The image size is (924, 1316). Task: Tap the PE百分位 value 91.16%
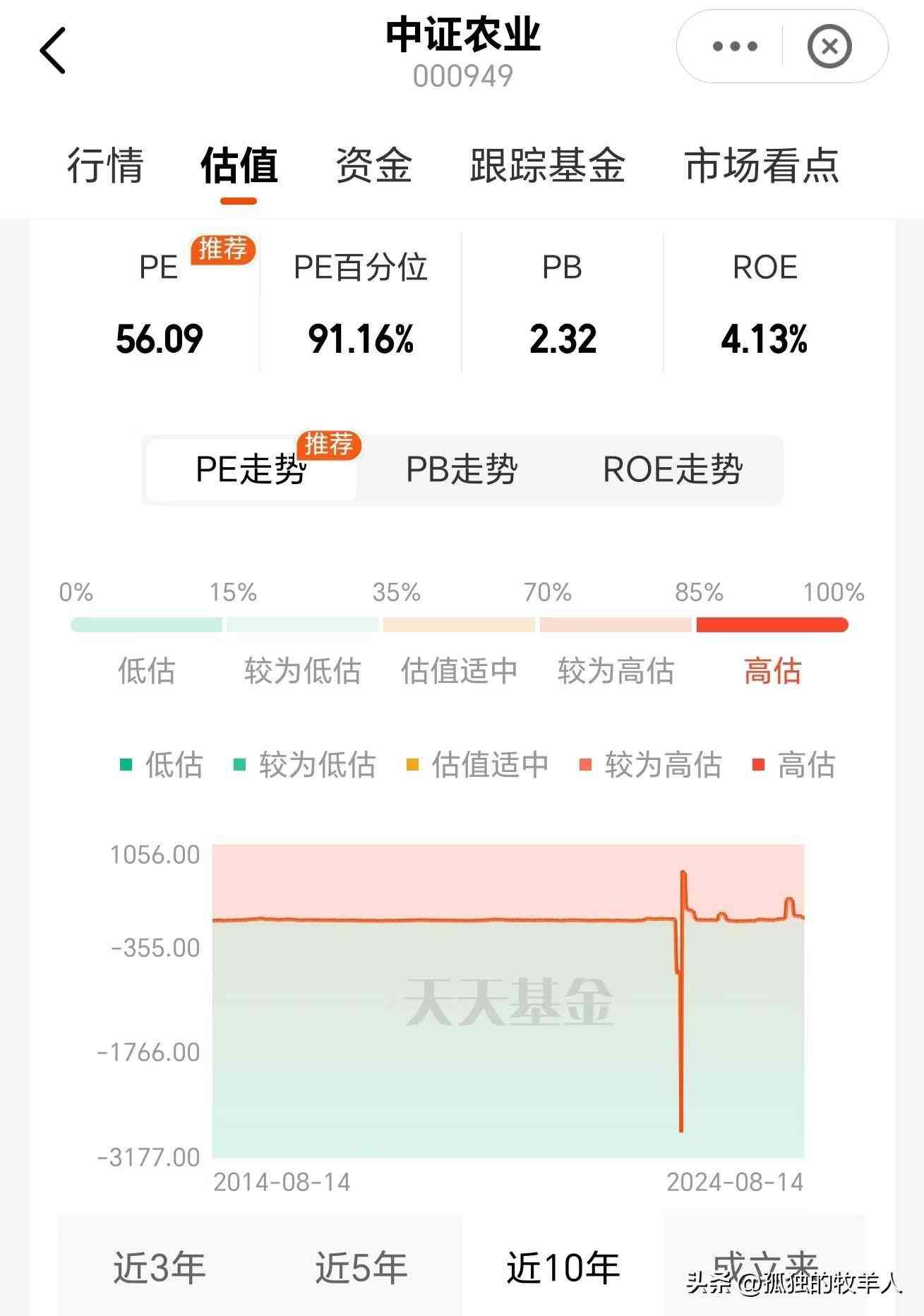pos(361,339)
